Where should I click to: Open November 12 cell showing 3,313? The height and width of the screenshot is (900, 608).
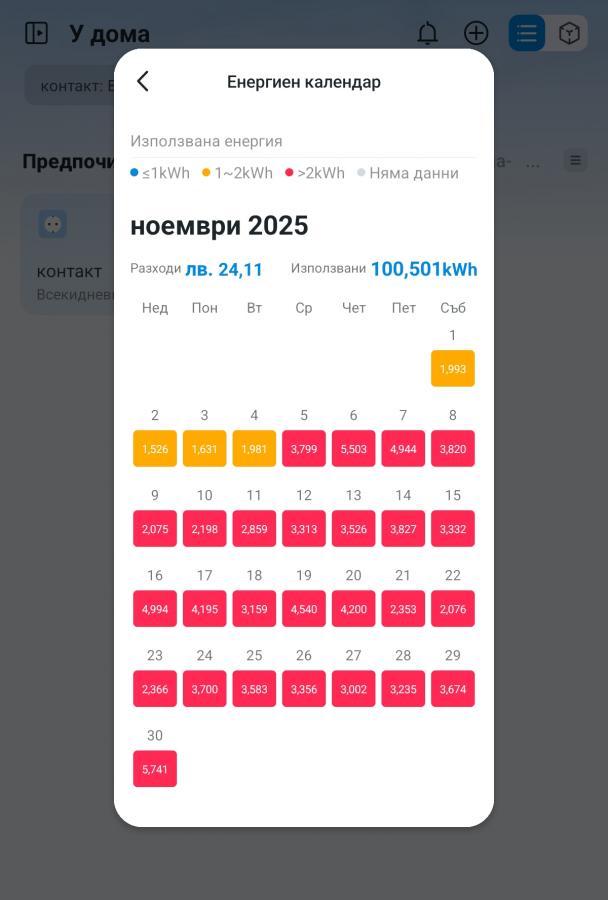(x=304, y=528)
